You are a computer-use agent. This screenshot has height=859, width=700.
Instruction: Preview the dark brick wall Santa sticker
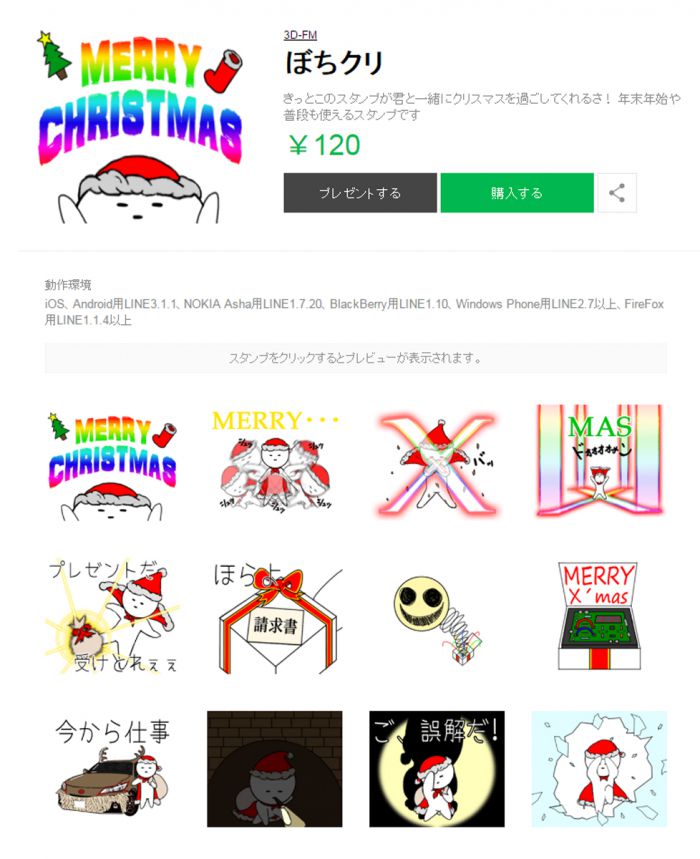(274, 768)
